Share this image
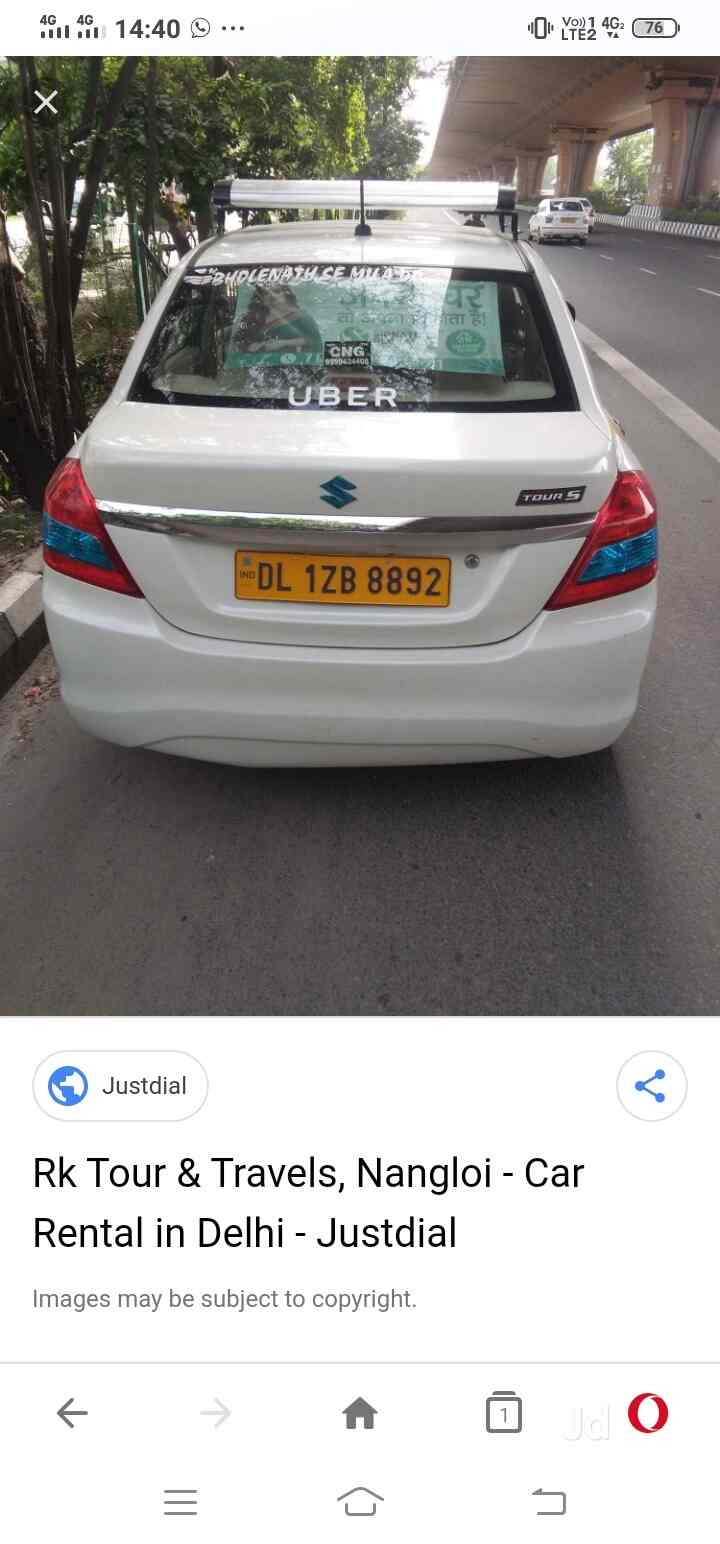720x1544 pixels. 651,1086
